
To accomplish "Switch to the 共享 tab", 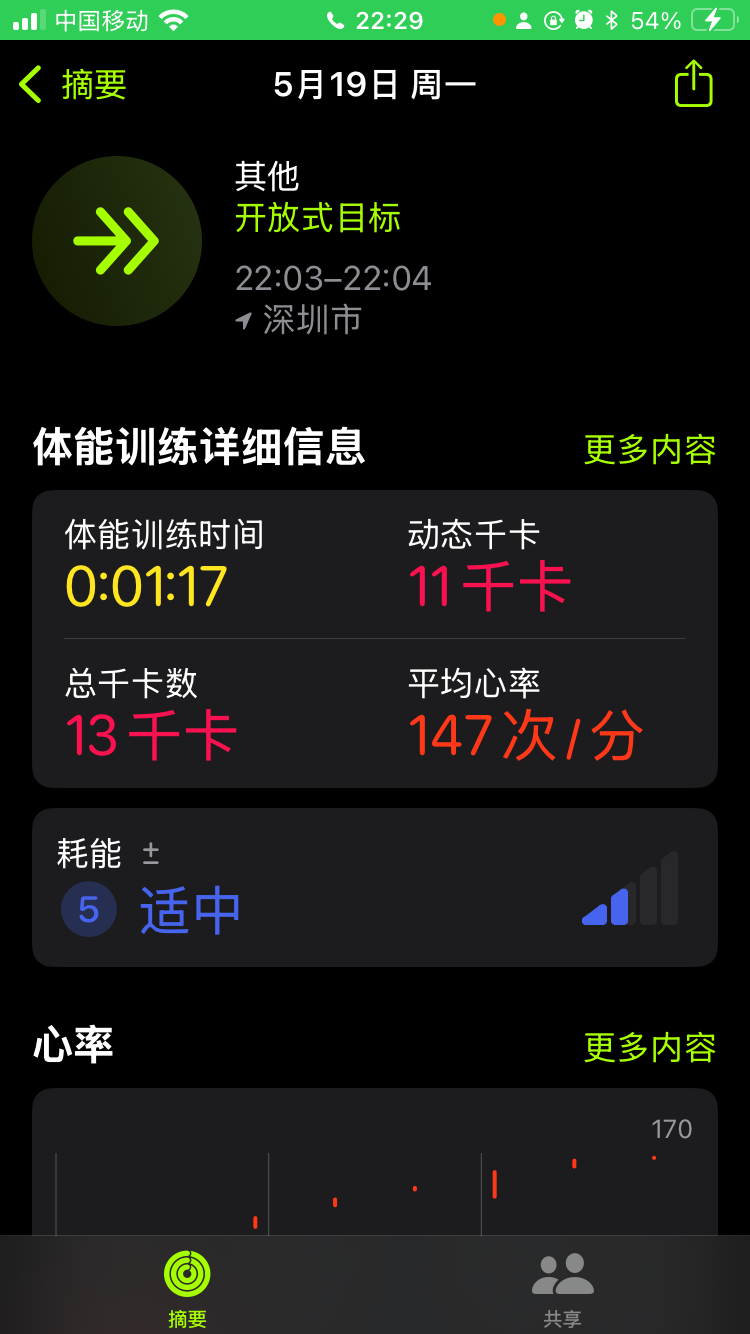I will (x=562, y=1288).
